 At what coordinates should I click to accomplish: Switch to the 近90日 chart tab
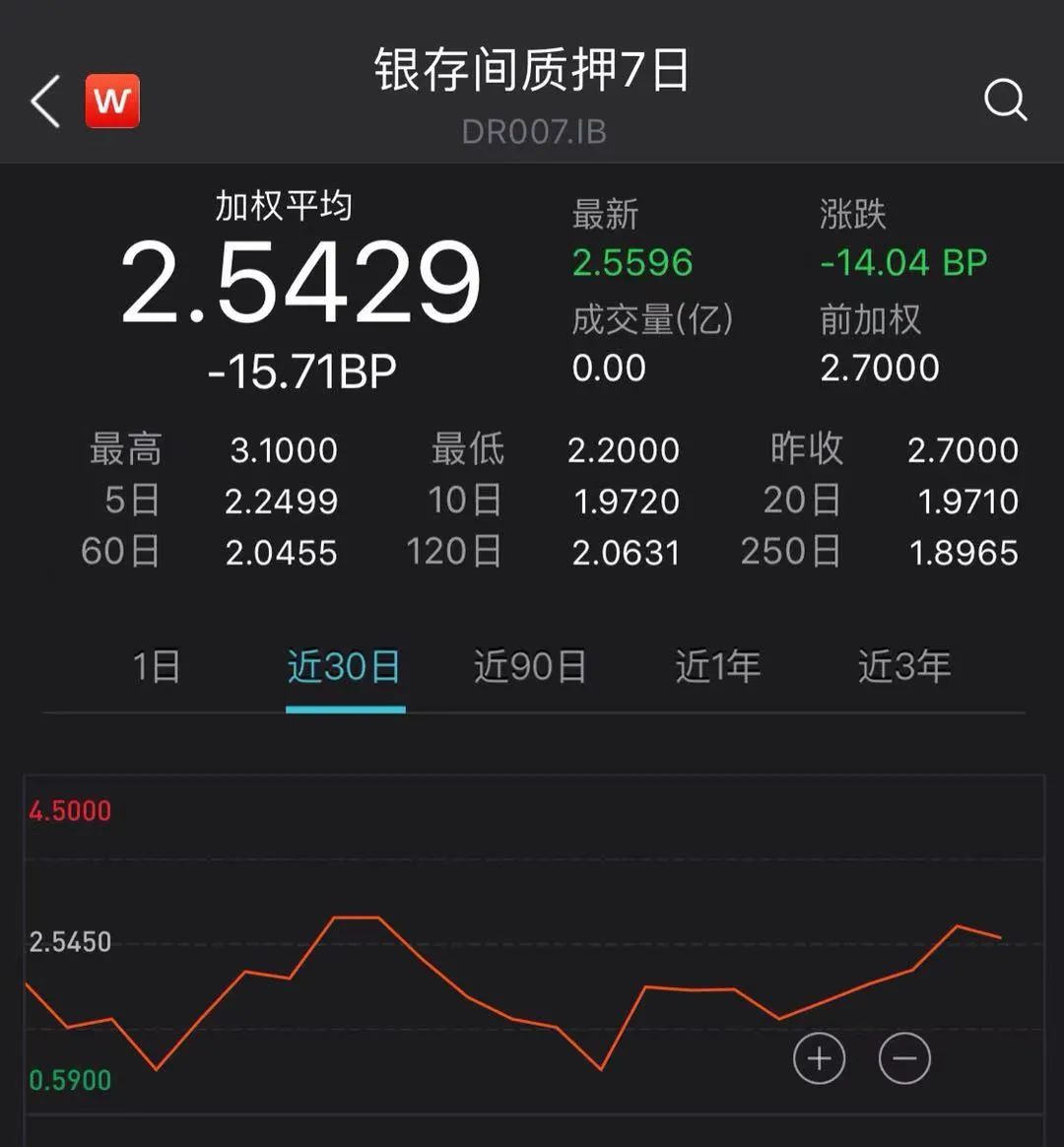[530, 667]
